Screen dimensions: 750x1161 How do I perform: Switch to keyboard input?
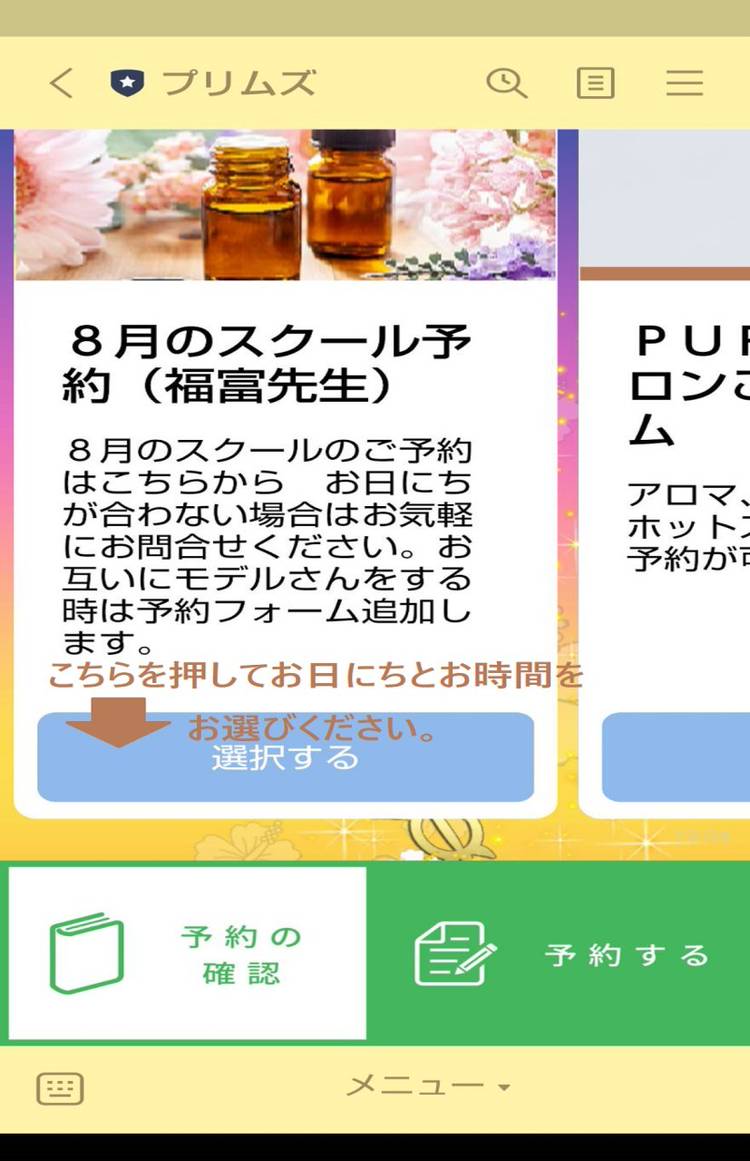click(x=60, y=1088)
